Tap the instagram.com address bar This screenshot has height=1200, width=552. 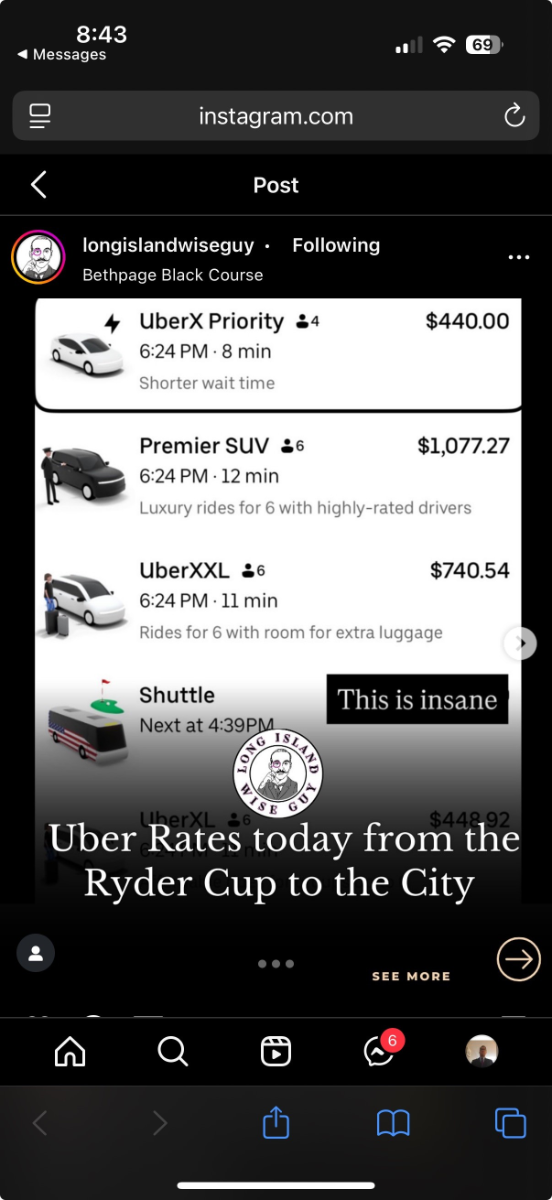click(x=276, y=116)
